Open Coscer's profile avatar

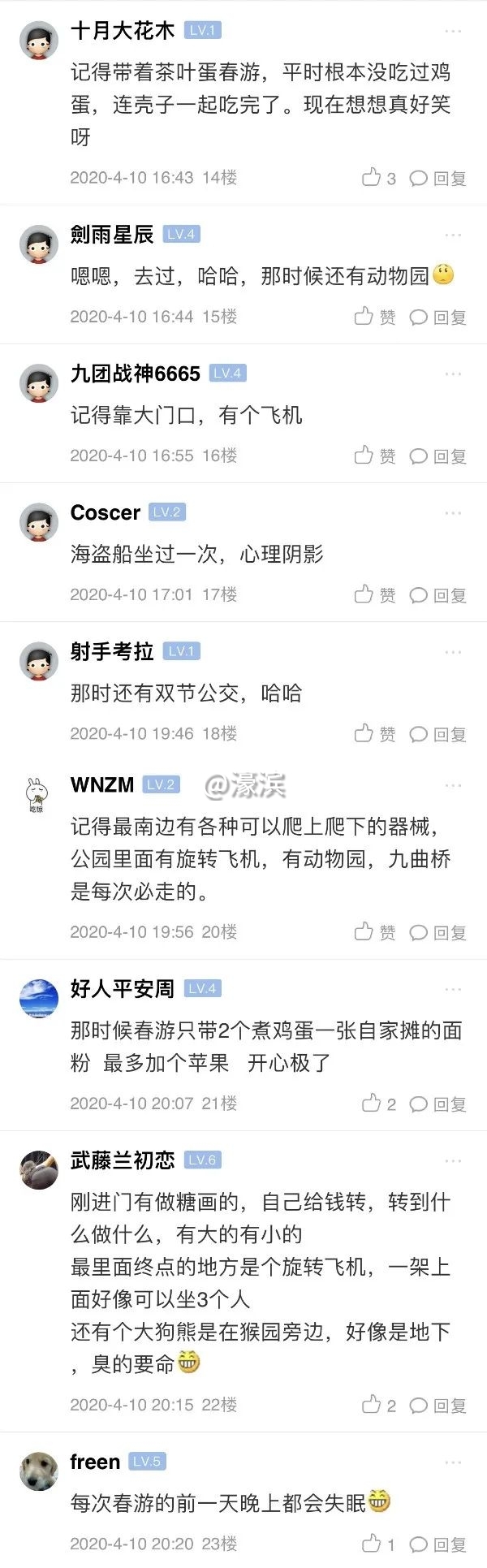click(x=38, y=522)
